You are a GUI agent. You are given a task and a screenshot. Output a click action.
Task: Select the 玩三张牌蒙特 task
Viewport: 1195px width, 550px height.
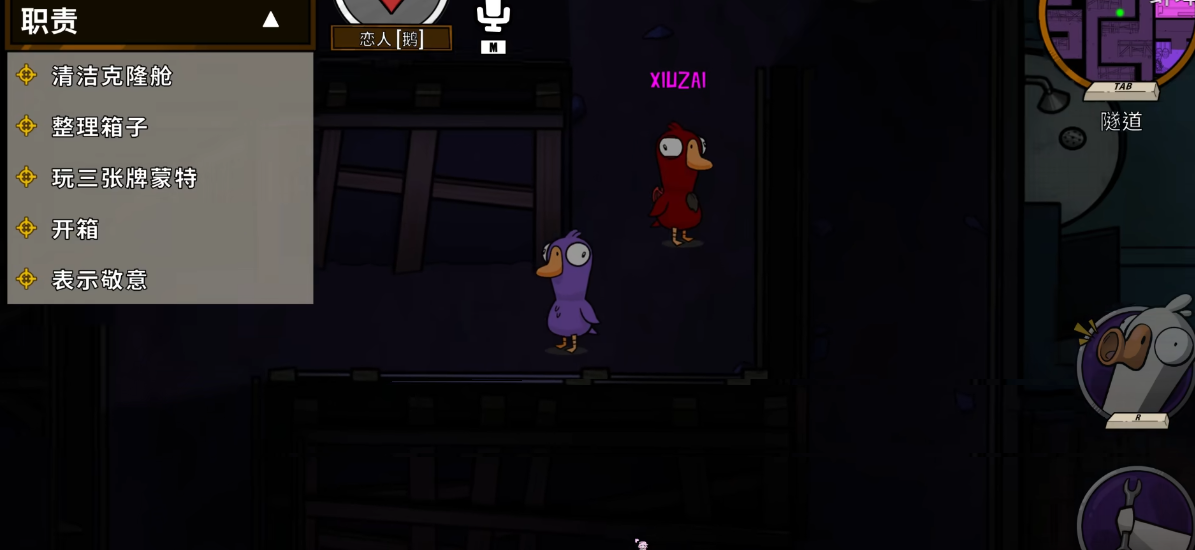click(124, 178)
